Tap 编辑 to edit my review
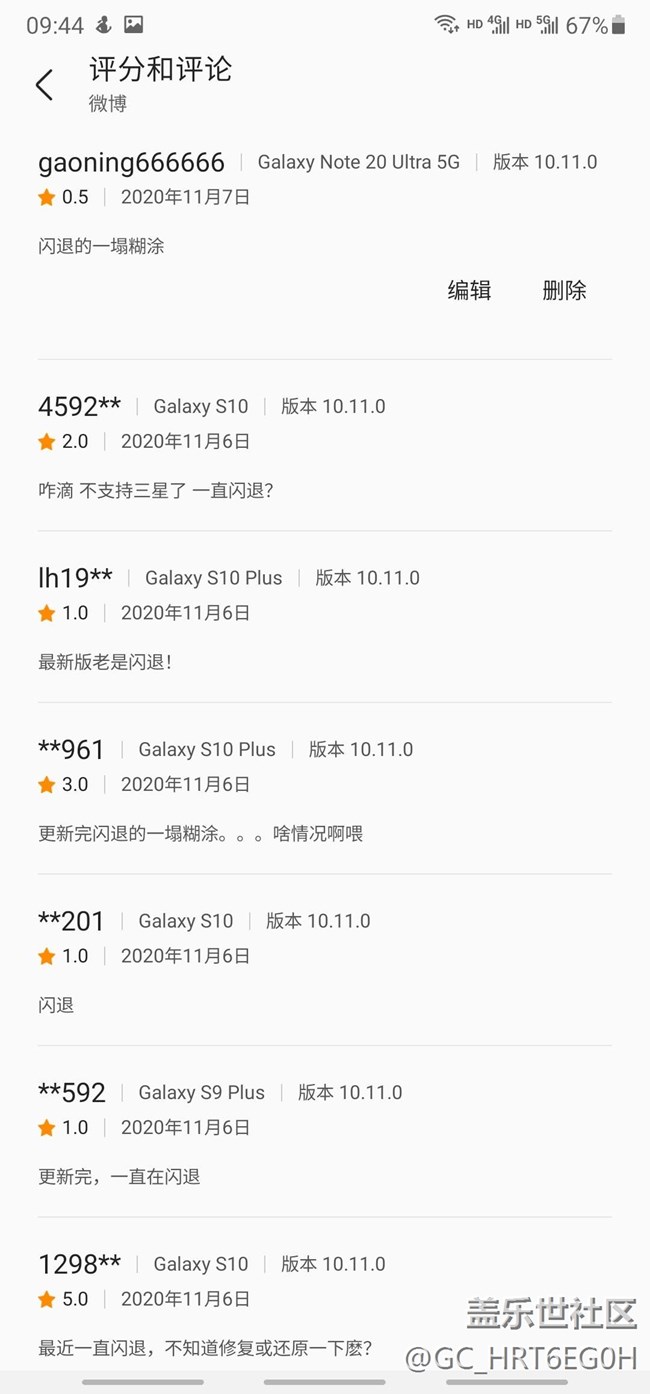 coord(469,290)
